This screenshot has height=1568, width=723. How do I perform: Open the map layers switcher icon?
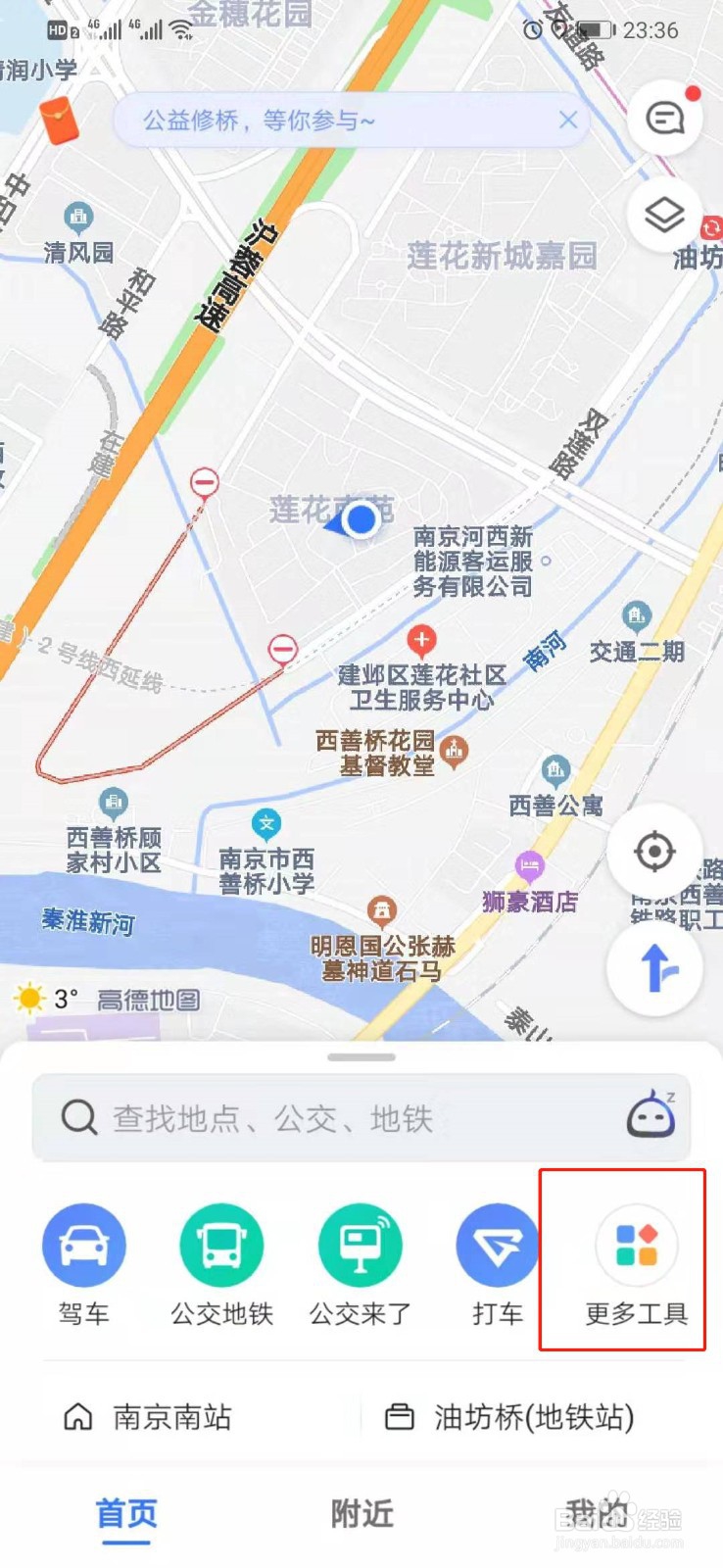click(x=665, y=214)
